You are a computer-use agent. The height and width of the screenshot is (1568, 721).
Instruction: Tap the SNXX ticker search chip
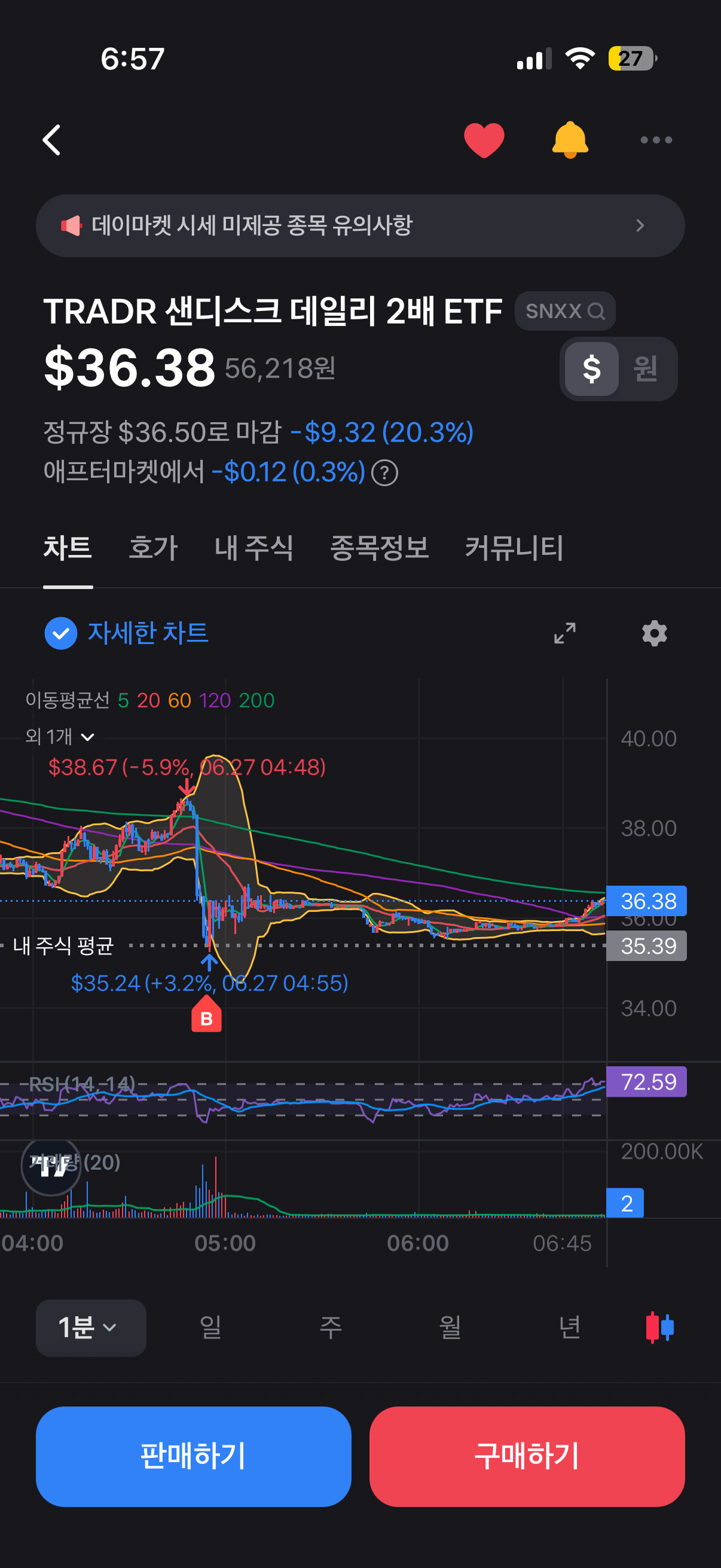(x=564, y=311)
